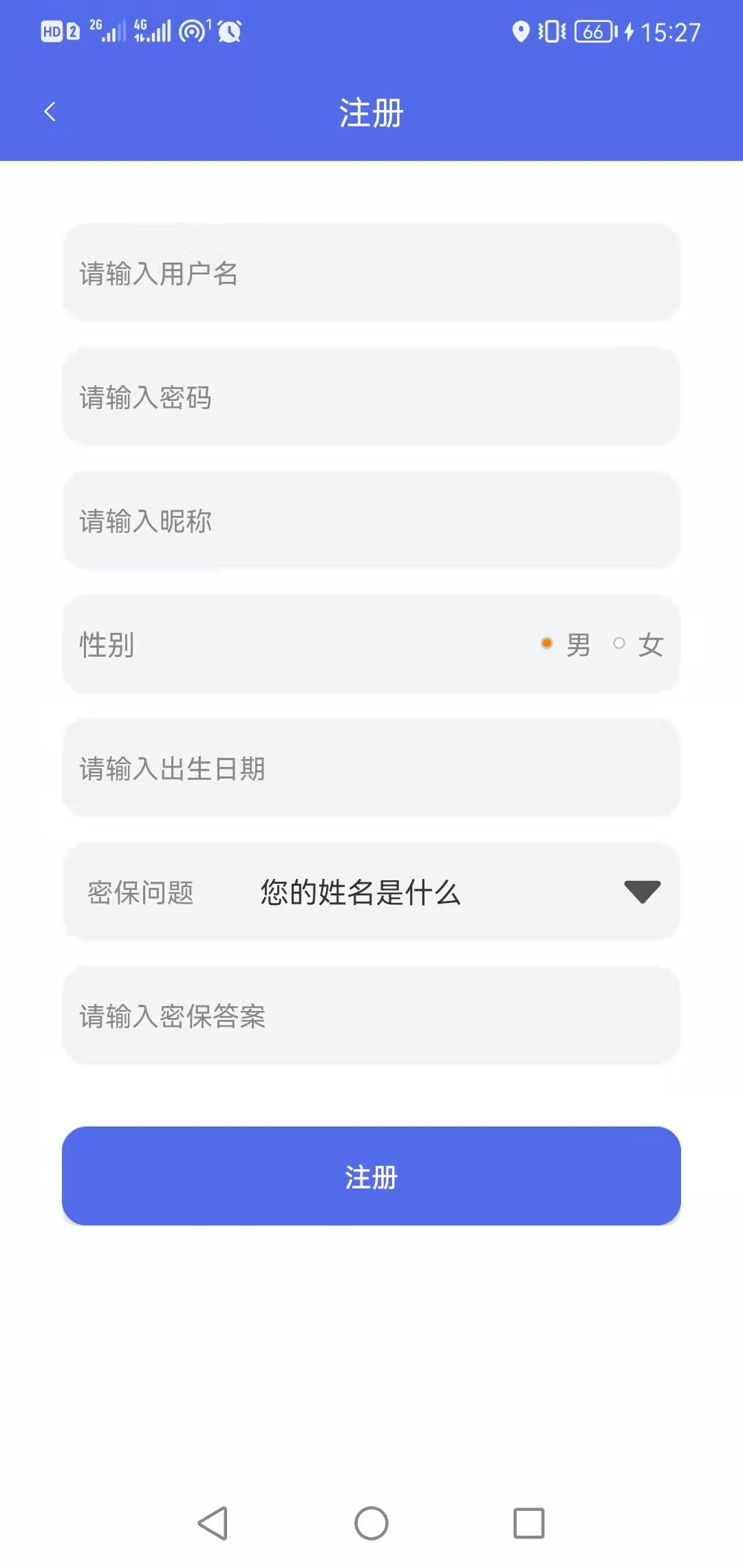Click the 4G signal indicator
The width and height of the screenshot is (743, 1568).
(x=153, y=30)
